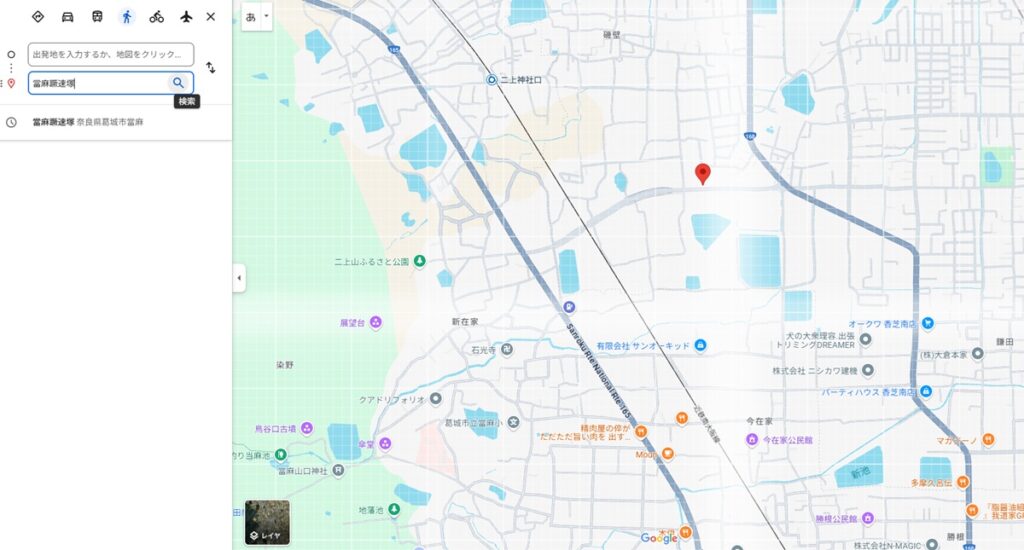Open the レイヤ map layers tile
The height and width of the screenshot is (550, 1024).
click(267, 522)
